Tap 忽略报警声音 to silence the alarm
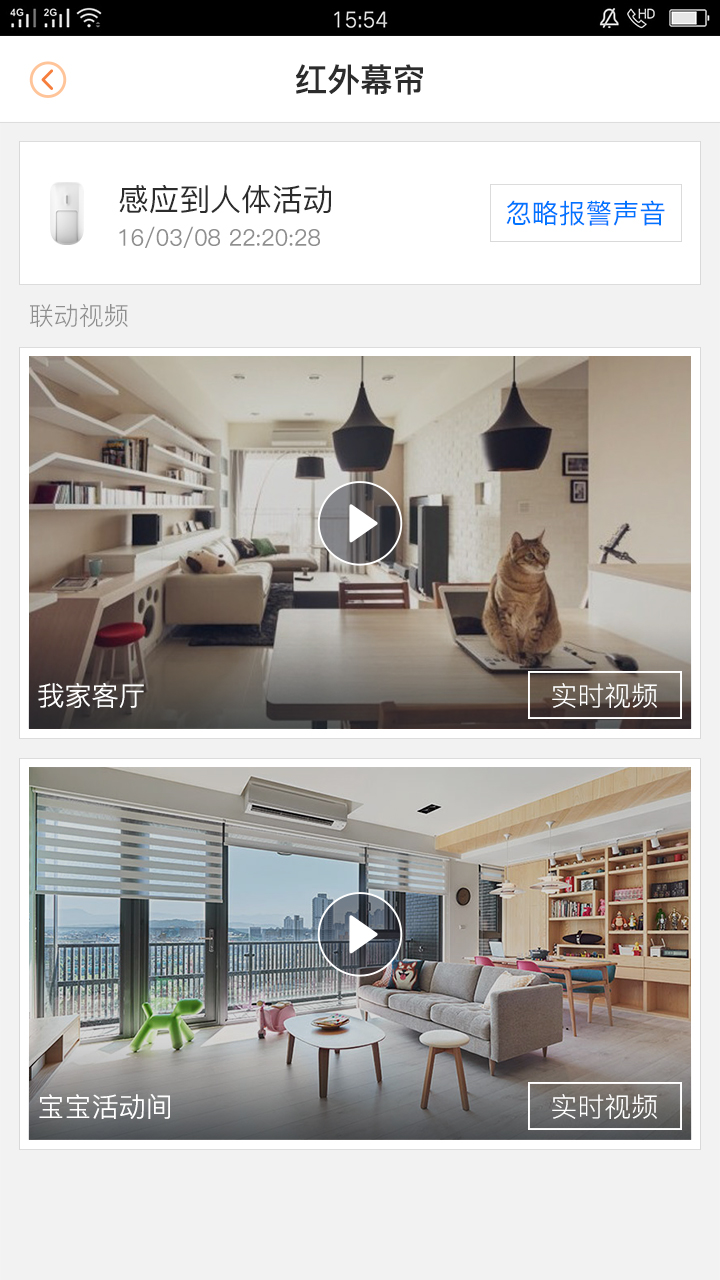720x1280 pixels. click(585, 212)
